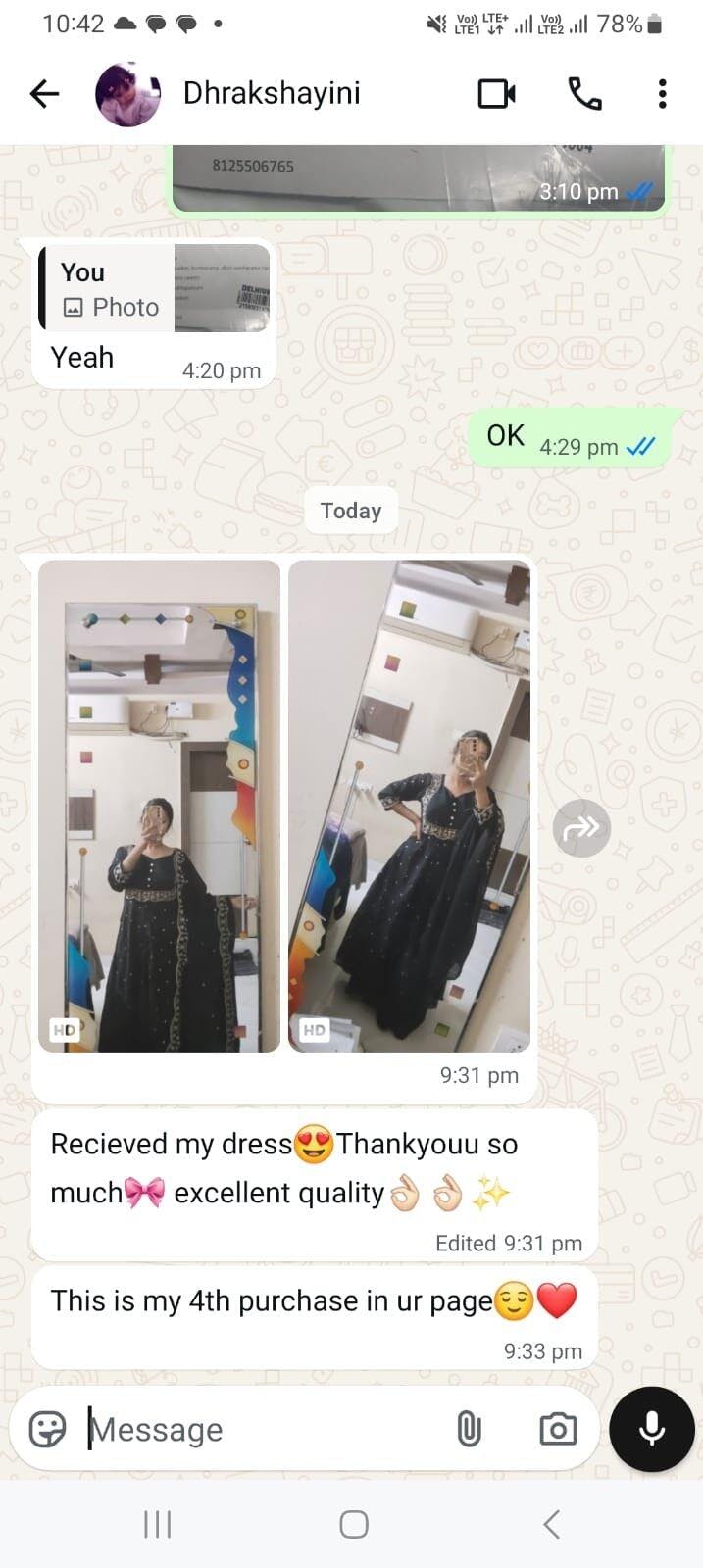Open the image sent at 3:10 pm
The width and height of the screenshot is (703, 1568).
[419, 178]
